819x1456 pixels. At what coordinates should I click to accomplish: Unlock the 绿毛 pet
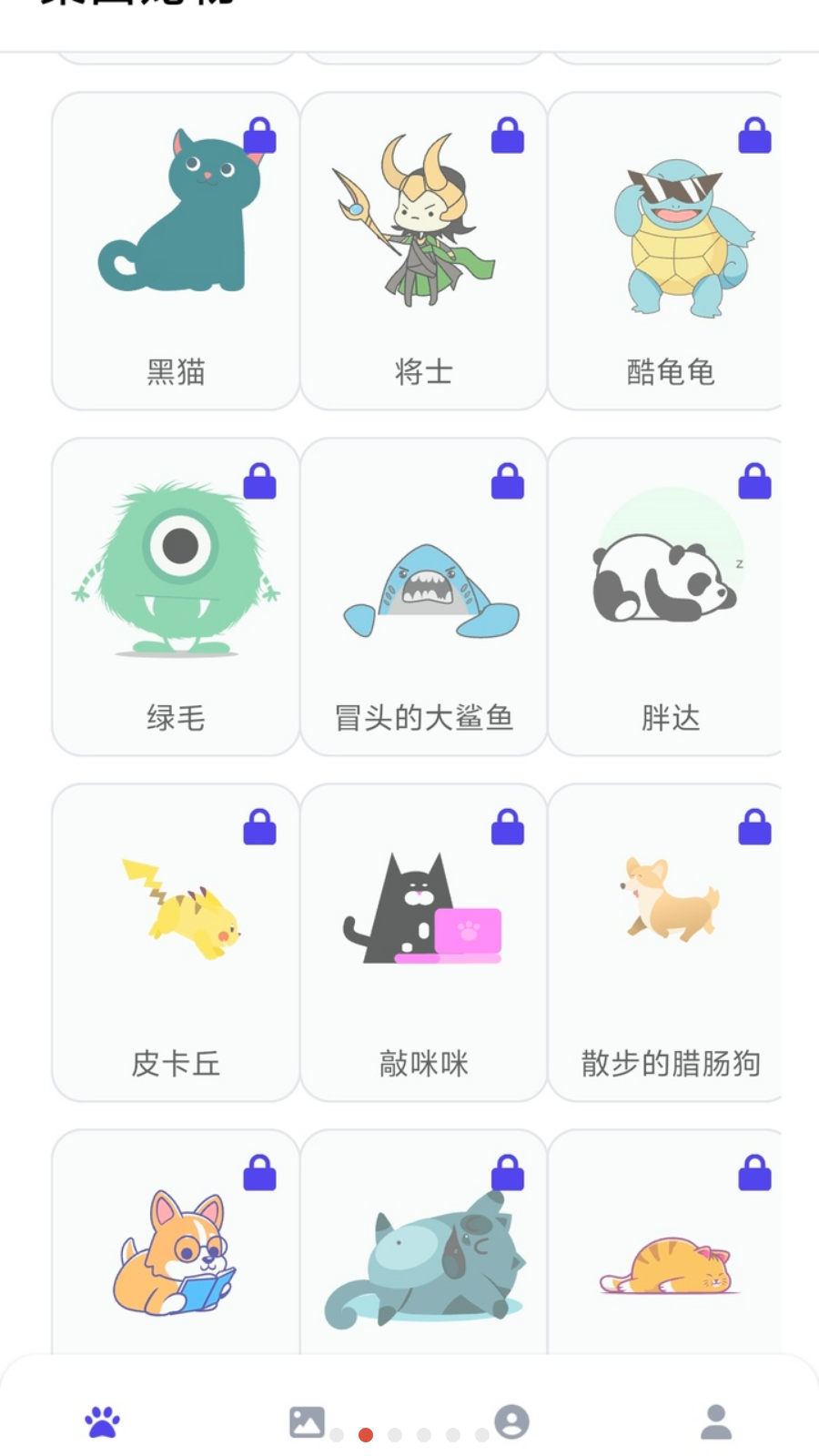coord(260,480)
